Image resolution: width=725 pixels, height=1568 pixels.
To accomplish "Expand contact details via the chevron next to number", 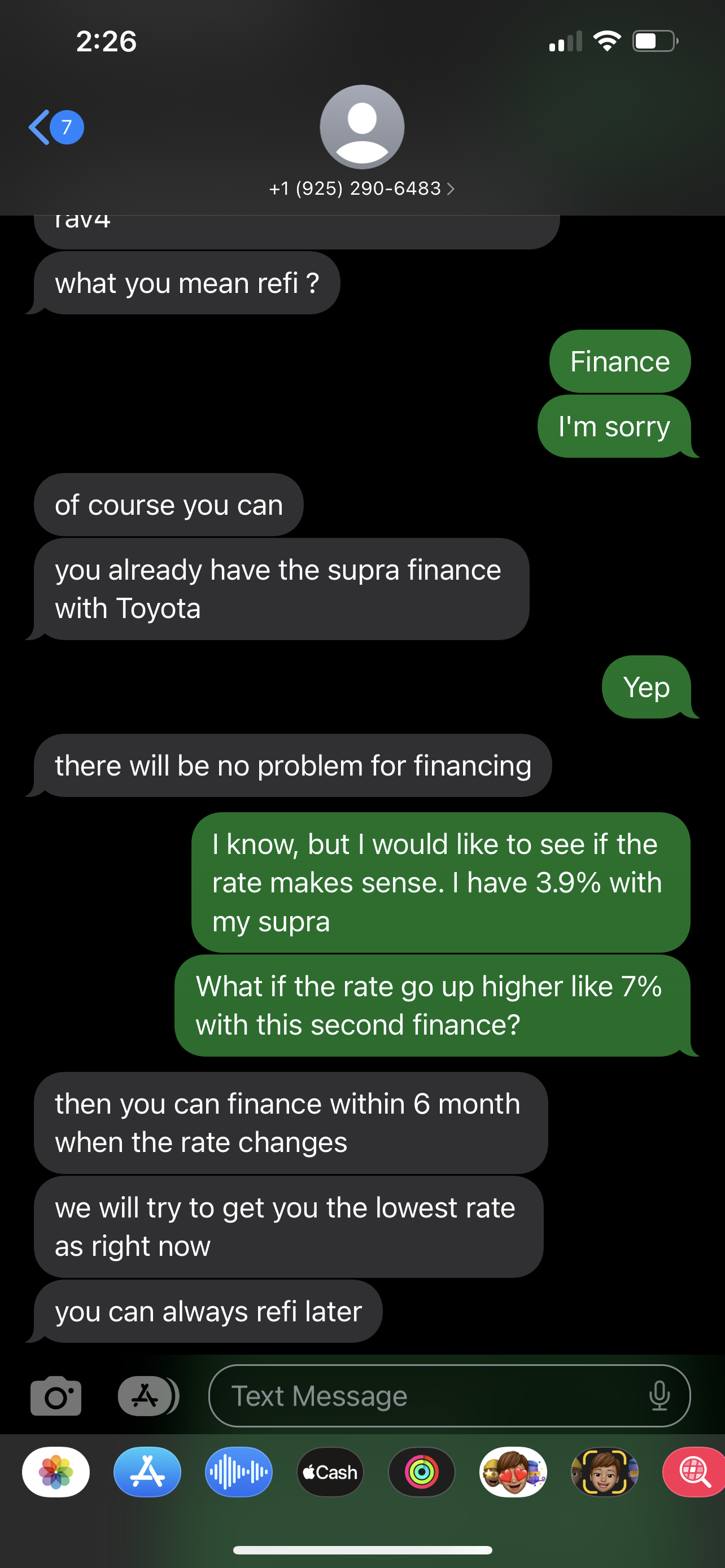I will pyautogui.click(x=451, y=189).
